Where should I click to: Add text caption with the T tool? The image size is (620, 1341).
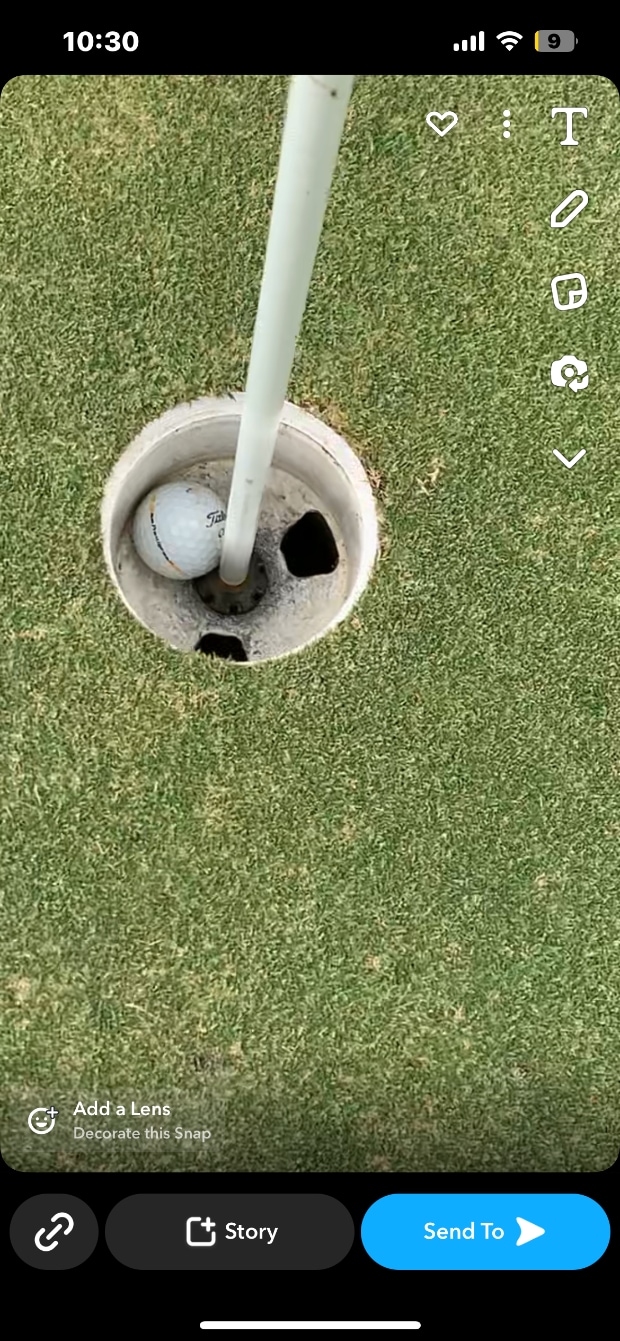click(x=569, y=126)
